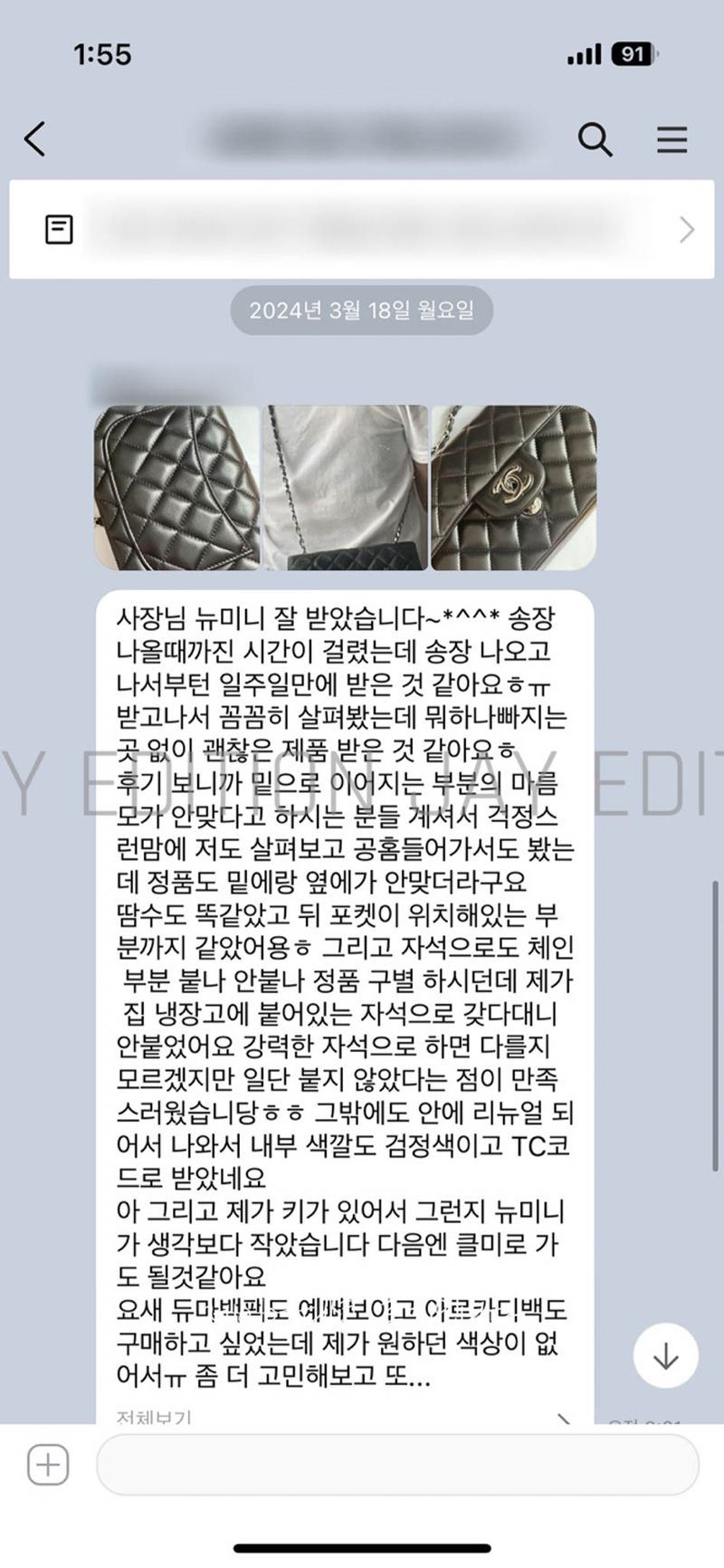Open the plus attachment menu
The height and width of the screenshot is (1568, 724).
click(48, 1464)
